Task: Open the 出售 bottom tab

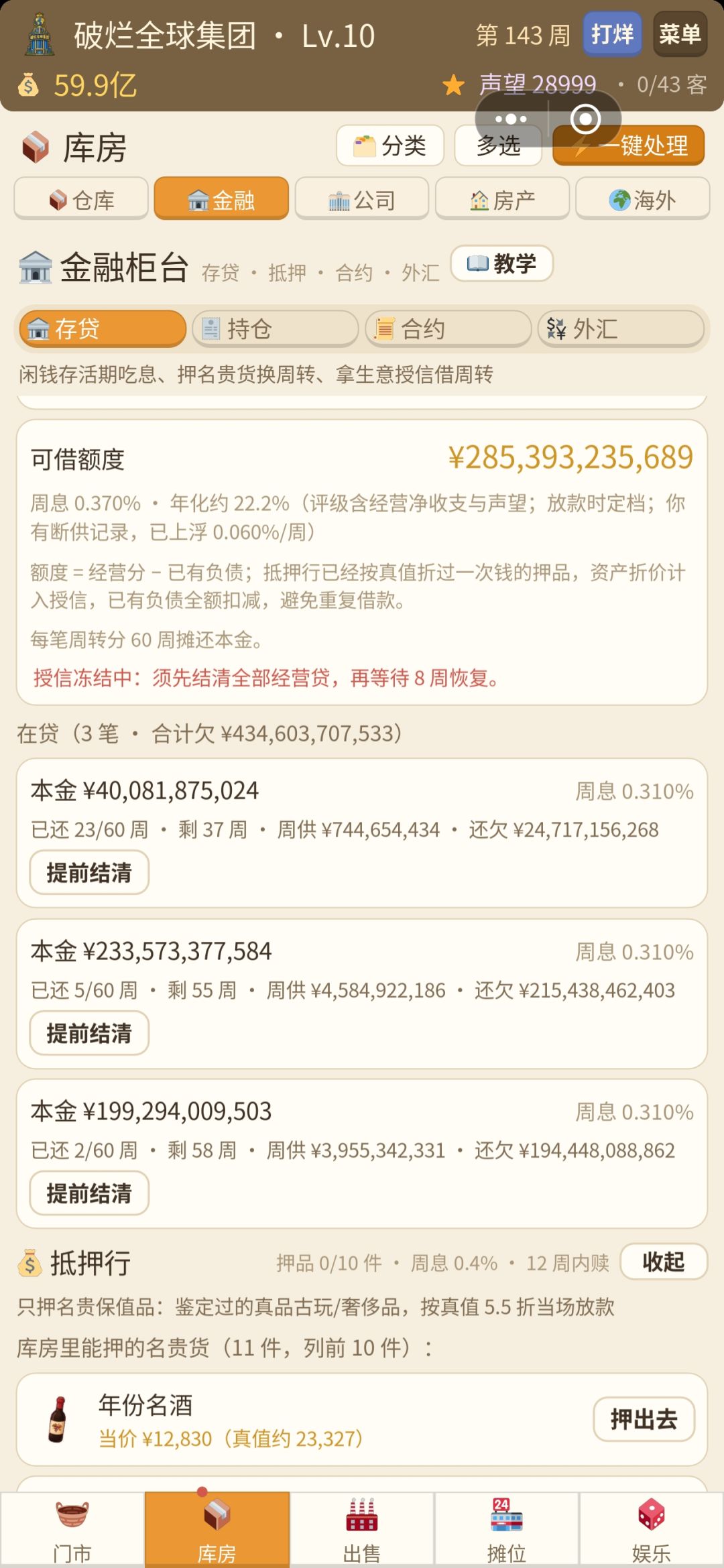Action: [362, 1530]
